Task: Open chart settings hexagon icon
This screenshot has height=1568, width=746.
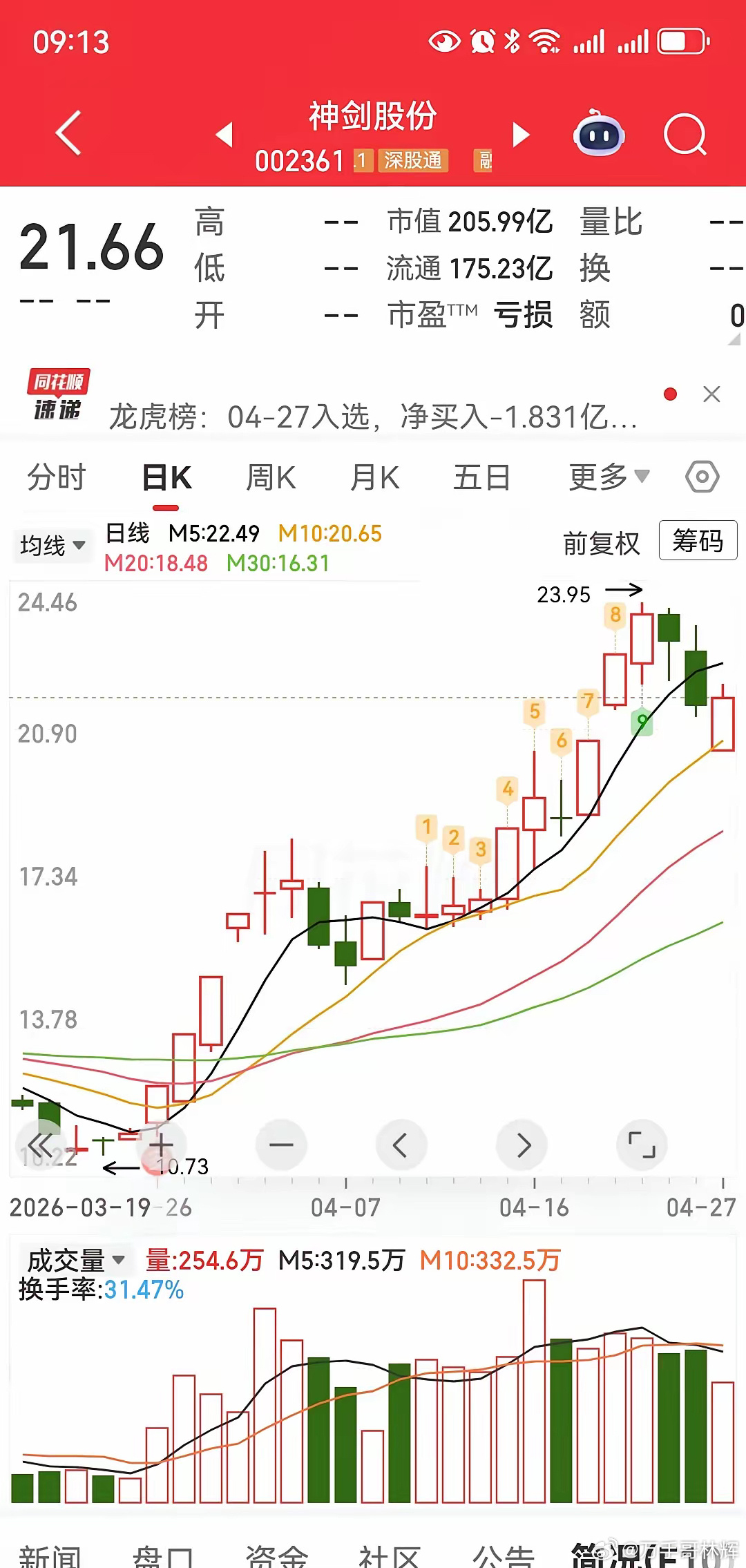Action: (702, 477)
